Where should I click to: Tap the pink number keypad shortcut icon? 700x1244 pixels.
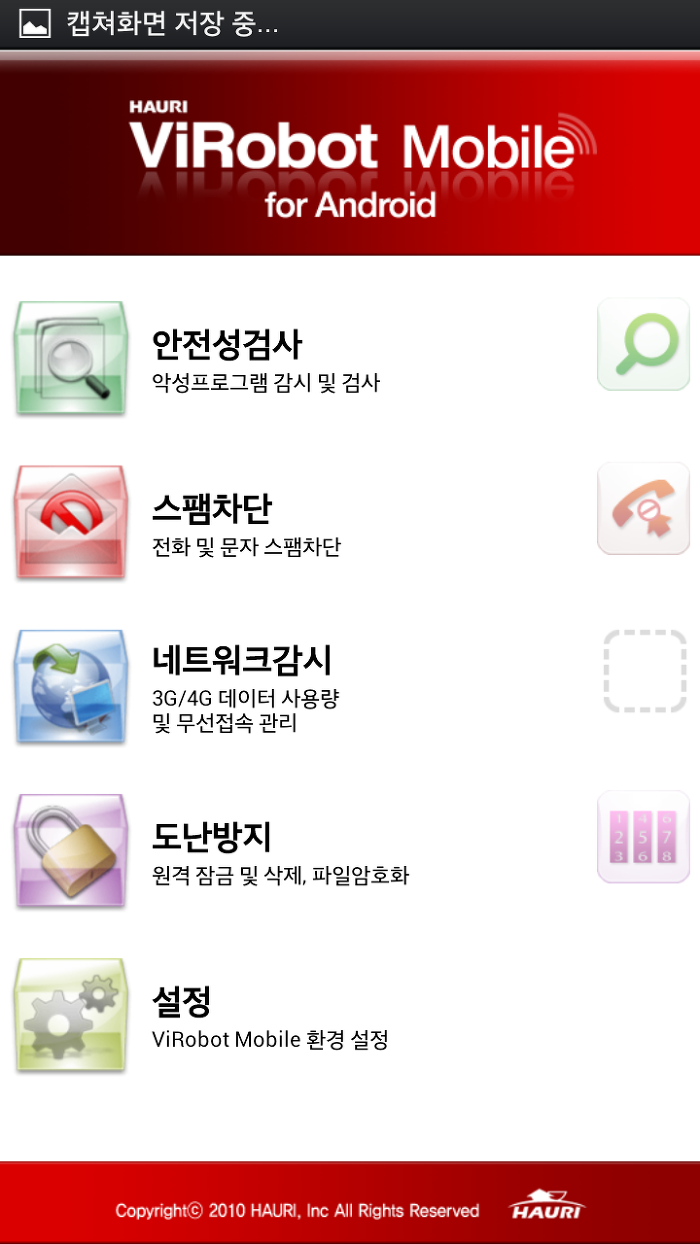click(x=644, y=836)
